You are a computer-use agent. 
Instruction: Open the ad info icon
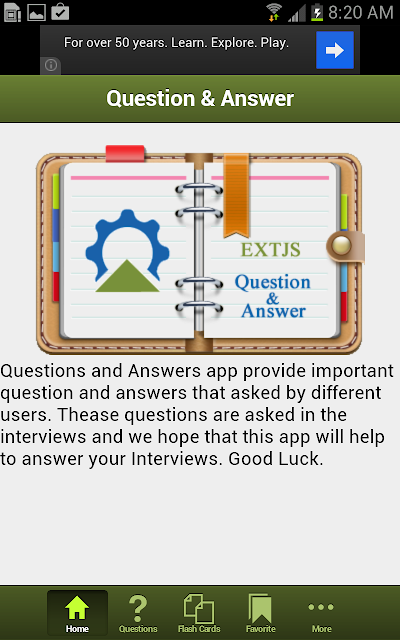51,65
